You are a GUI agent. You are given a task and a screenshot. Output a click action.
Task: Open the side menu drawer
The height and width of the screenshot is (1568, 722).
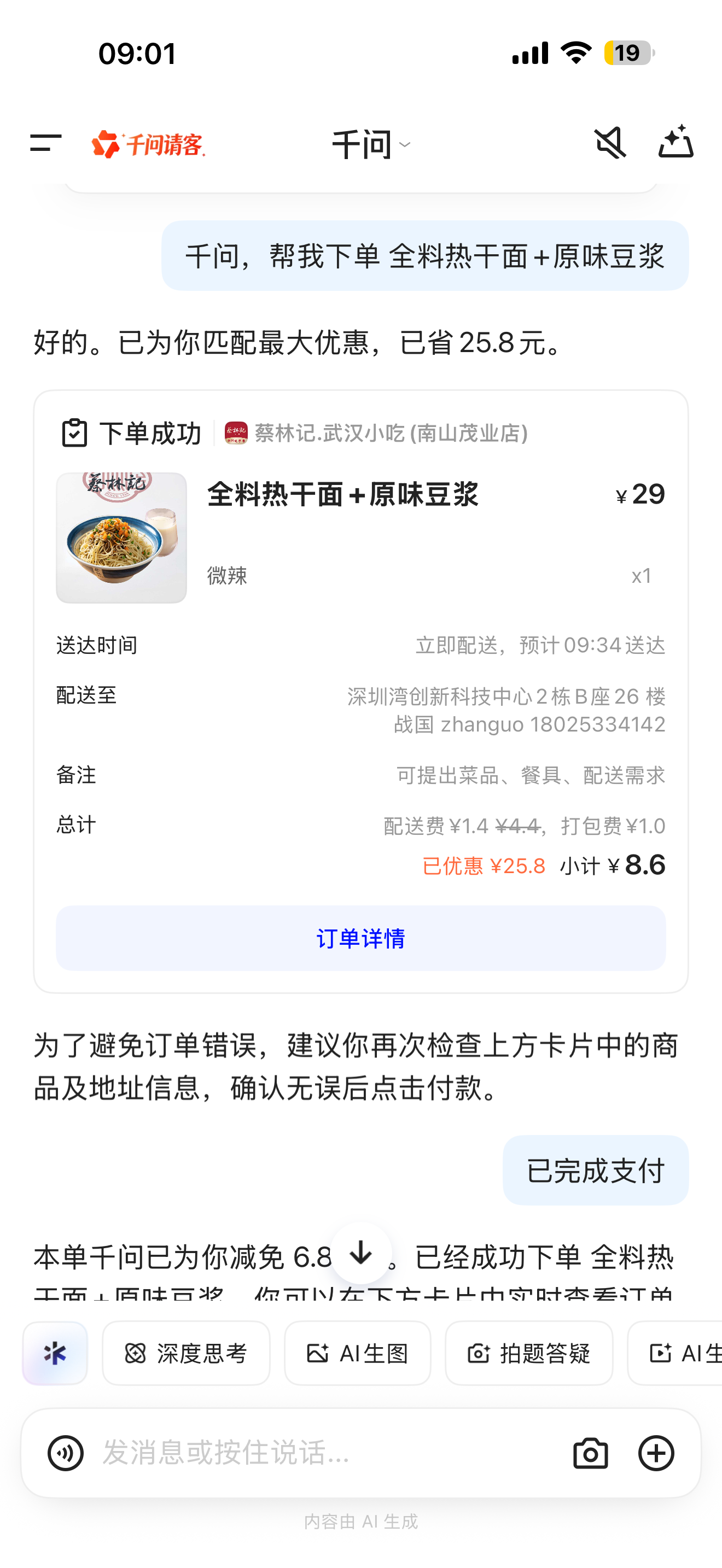pyautogui.click(x=45, y=144)
